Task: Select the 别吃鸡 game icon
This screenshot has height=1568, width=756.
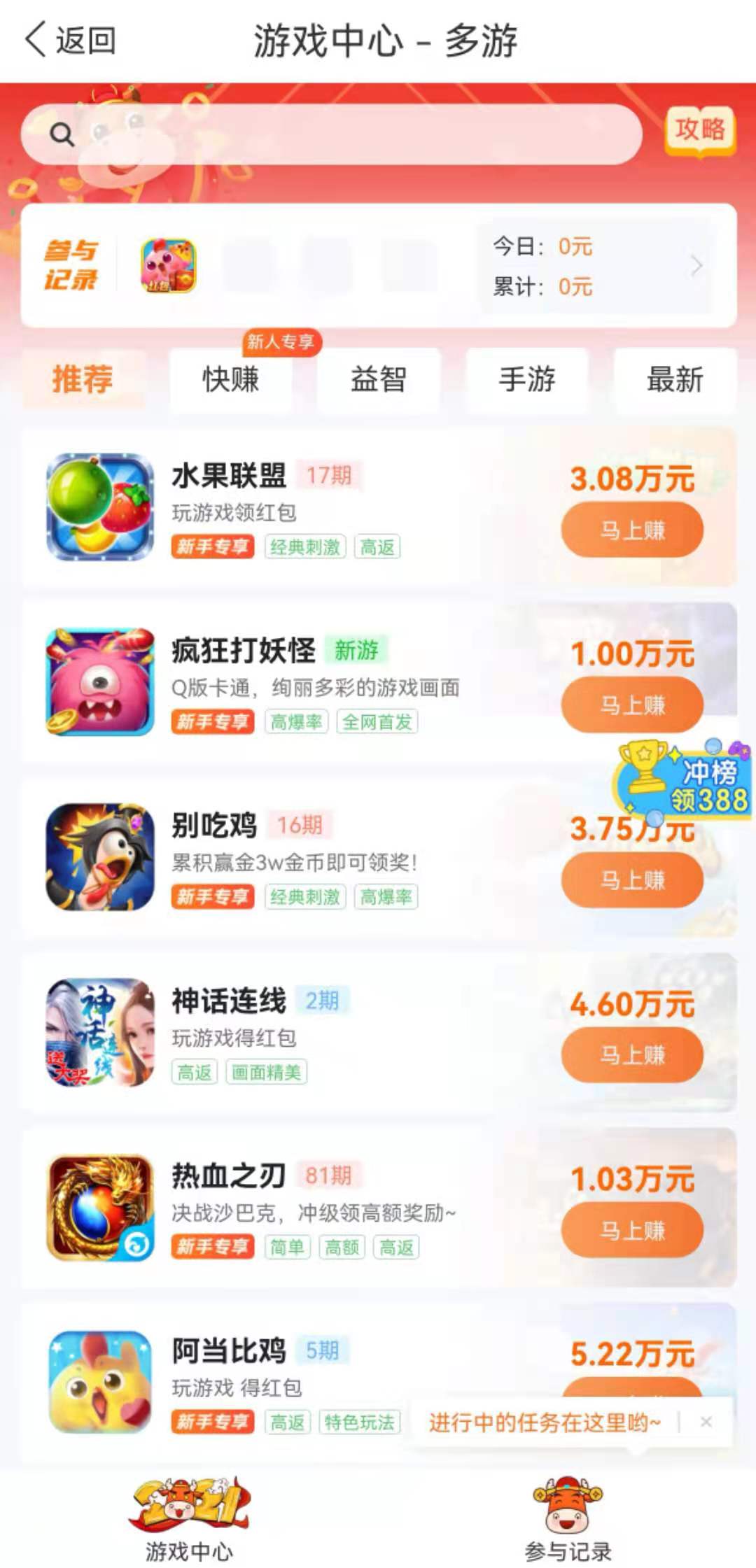Action: click(x=101, y=855)
